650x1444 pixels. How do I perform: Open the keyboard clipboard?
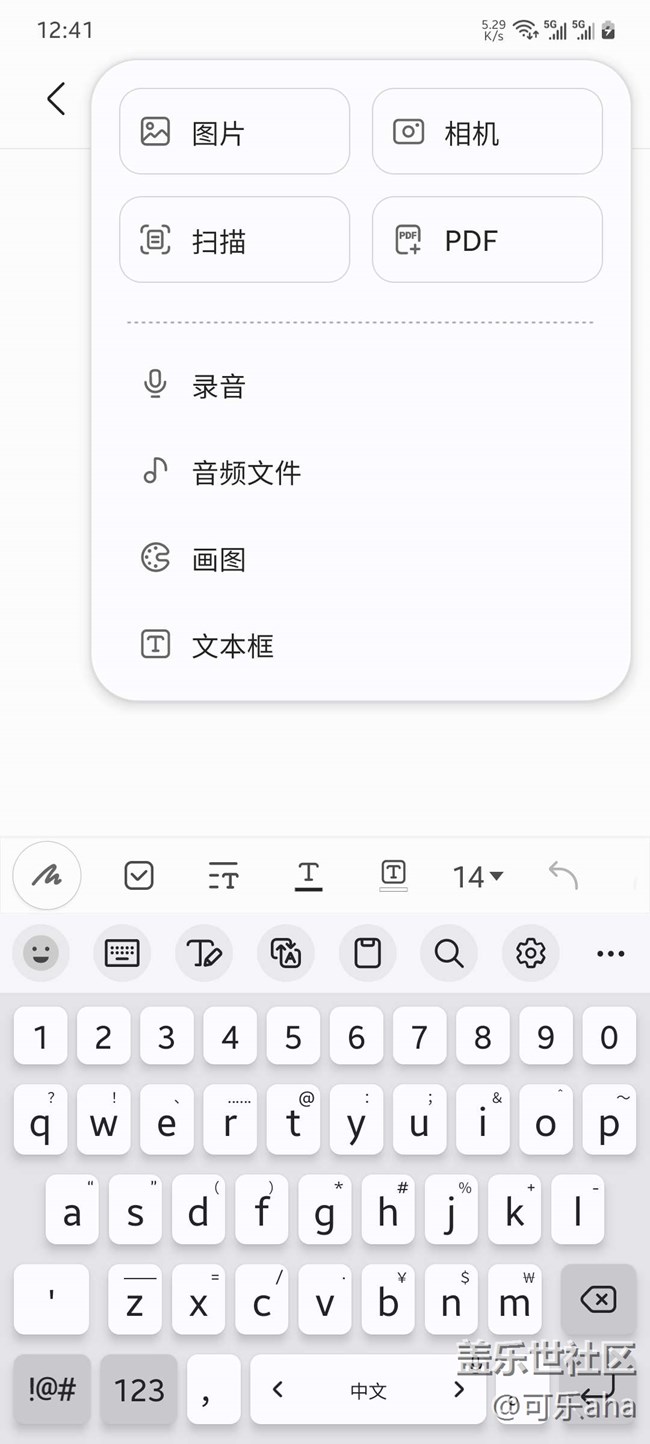pos(367,954)
